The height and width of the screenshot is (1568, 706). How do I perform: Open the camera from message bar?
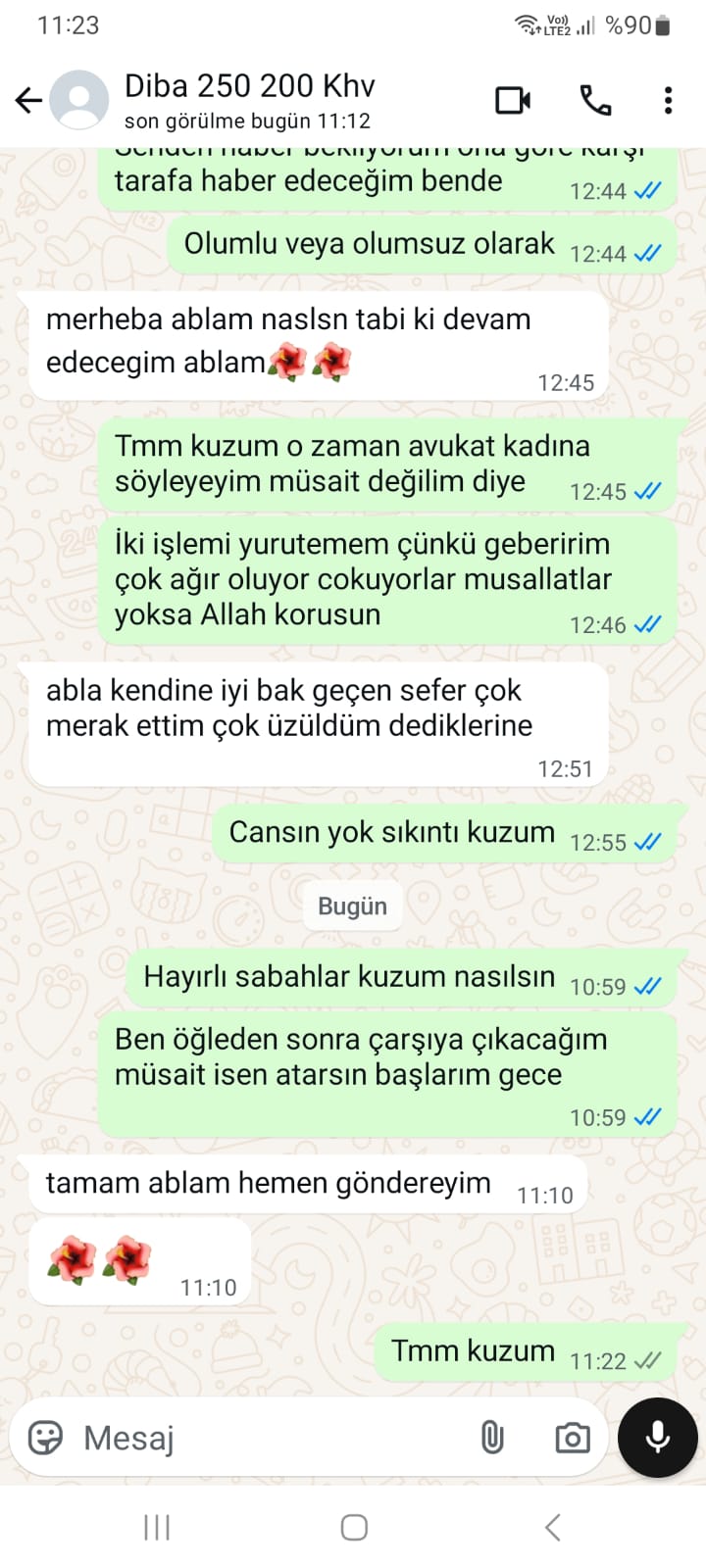pyautogui.click(x=572, y=1438)
